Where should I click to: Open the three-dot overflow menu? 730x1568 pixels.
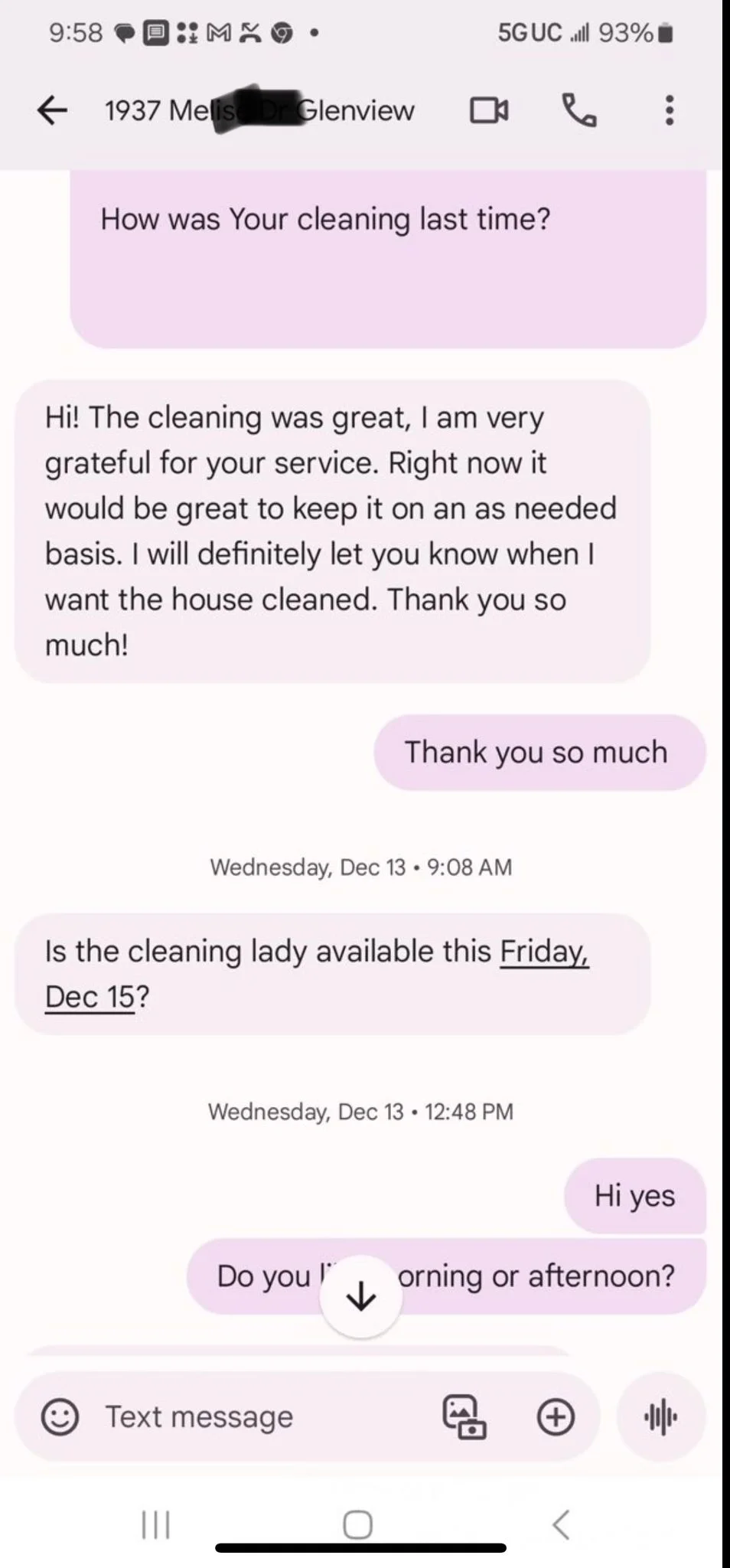coord(669,110)
